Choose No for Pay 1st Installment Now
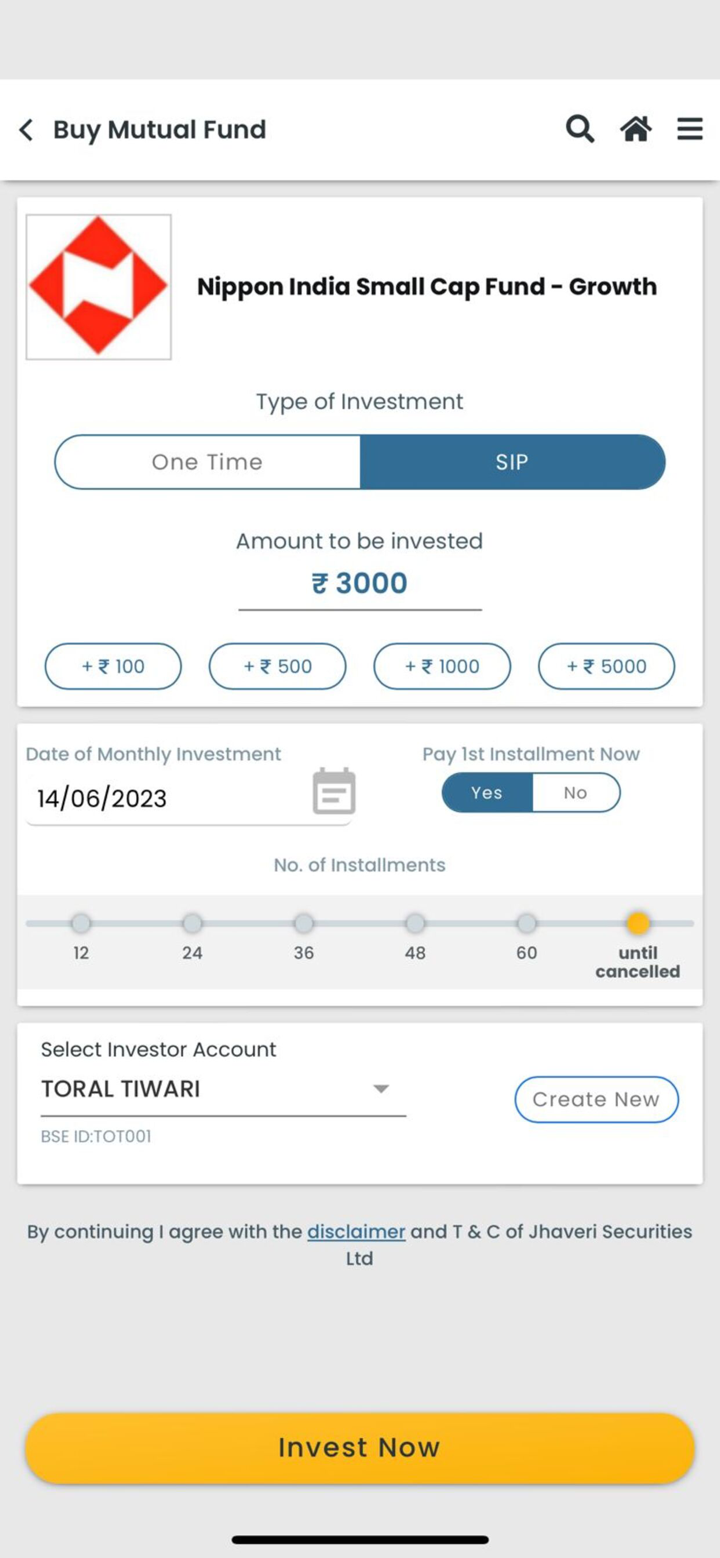The height and width of the screenshot is (1558, 720). [x=575, y=792]
